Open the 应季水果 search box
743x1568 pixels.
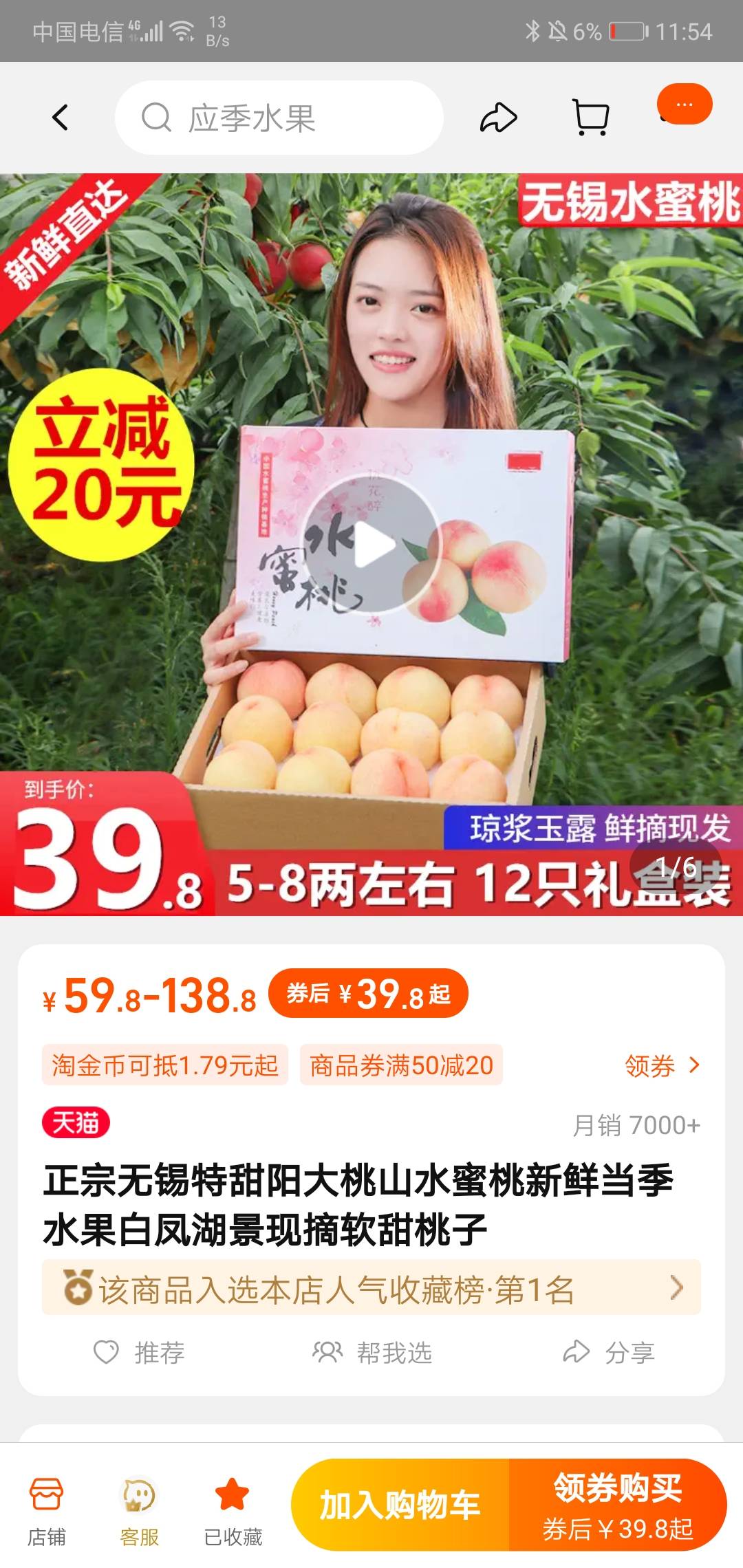pyautogui.click(x=279, y=118)
